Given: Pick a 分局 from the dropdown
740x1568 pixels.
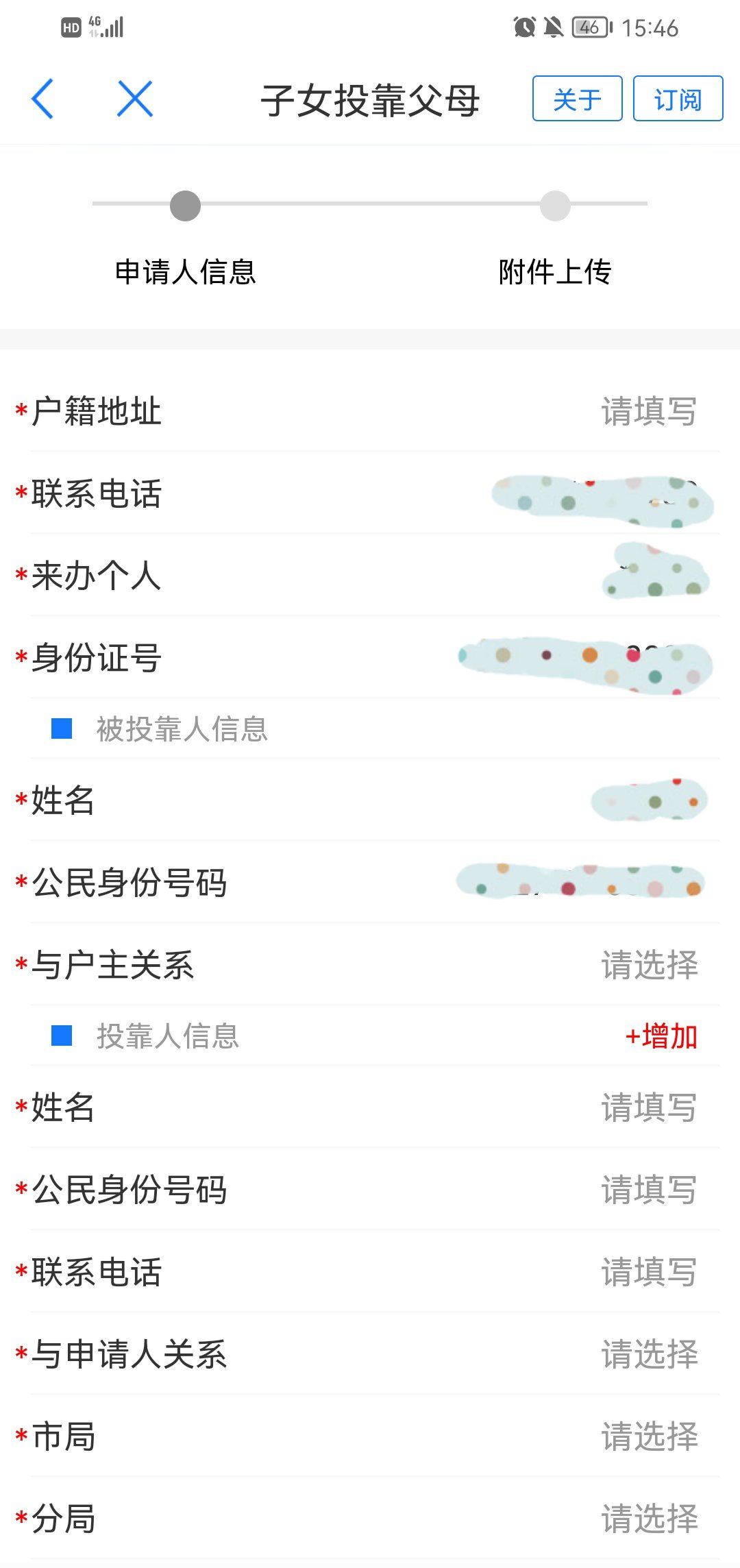Looking at the screenshot, I should (x=649, y=1519).
